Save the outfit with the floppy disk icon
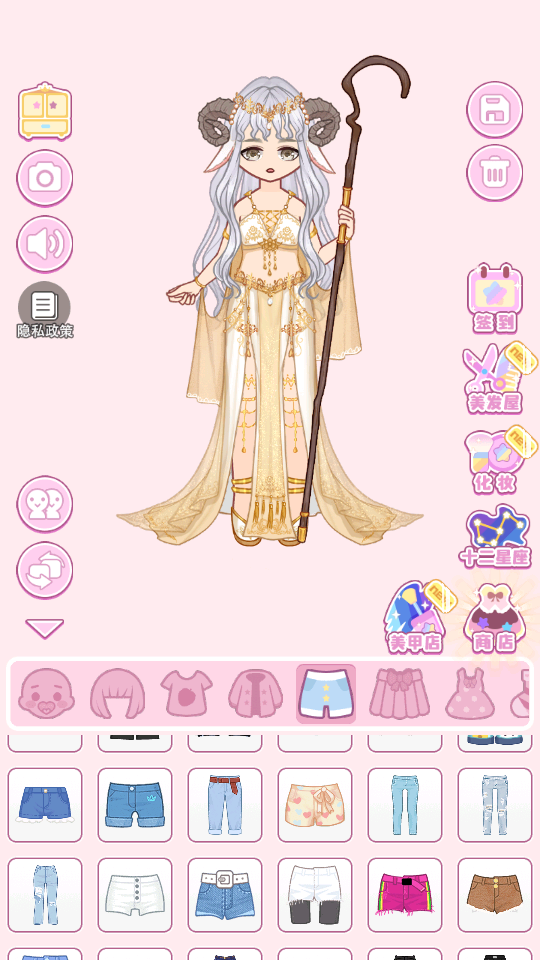 tap(495, 110)
